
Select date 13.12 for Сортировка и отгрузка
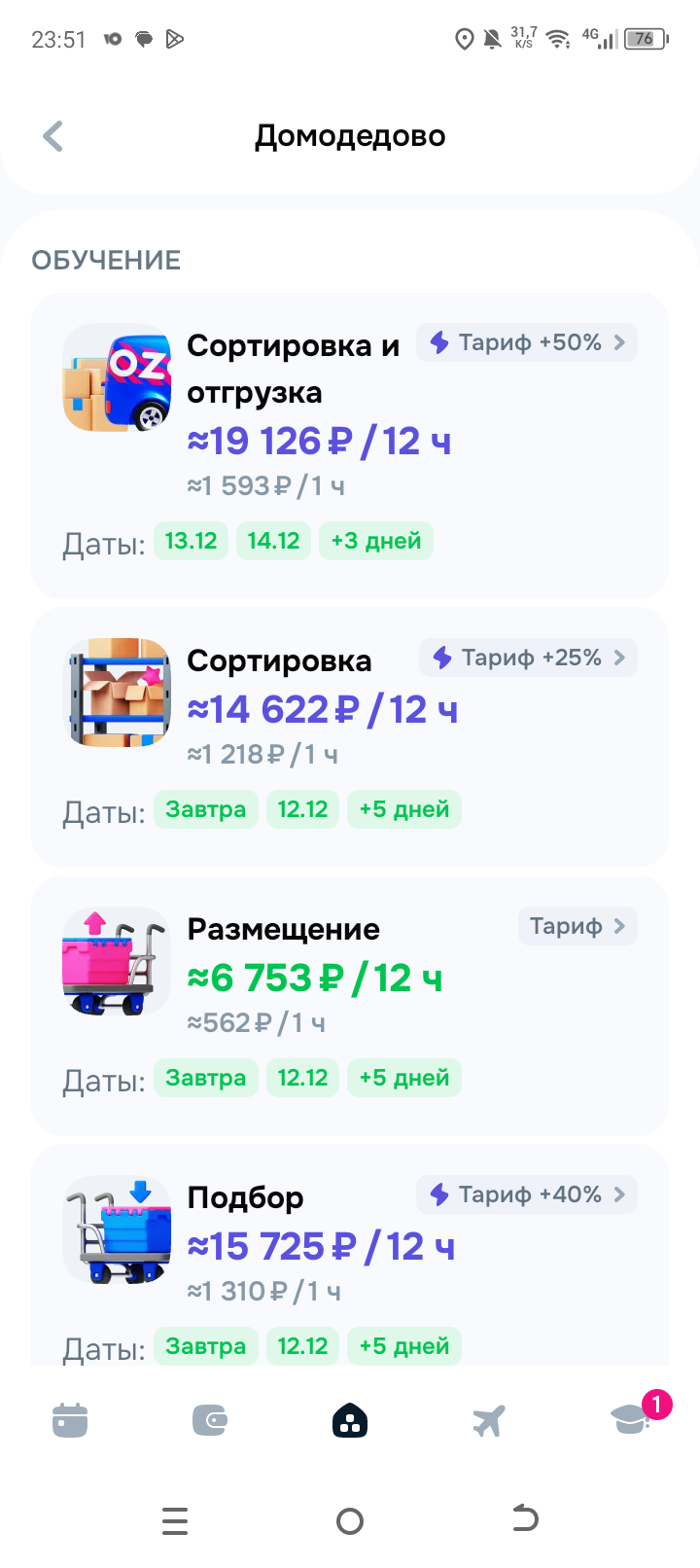tap(191, 541)
